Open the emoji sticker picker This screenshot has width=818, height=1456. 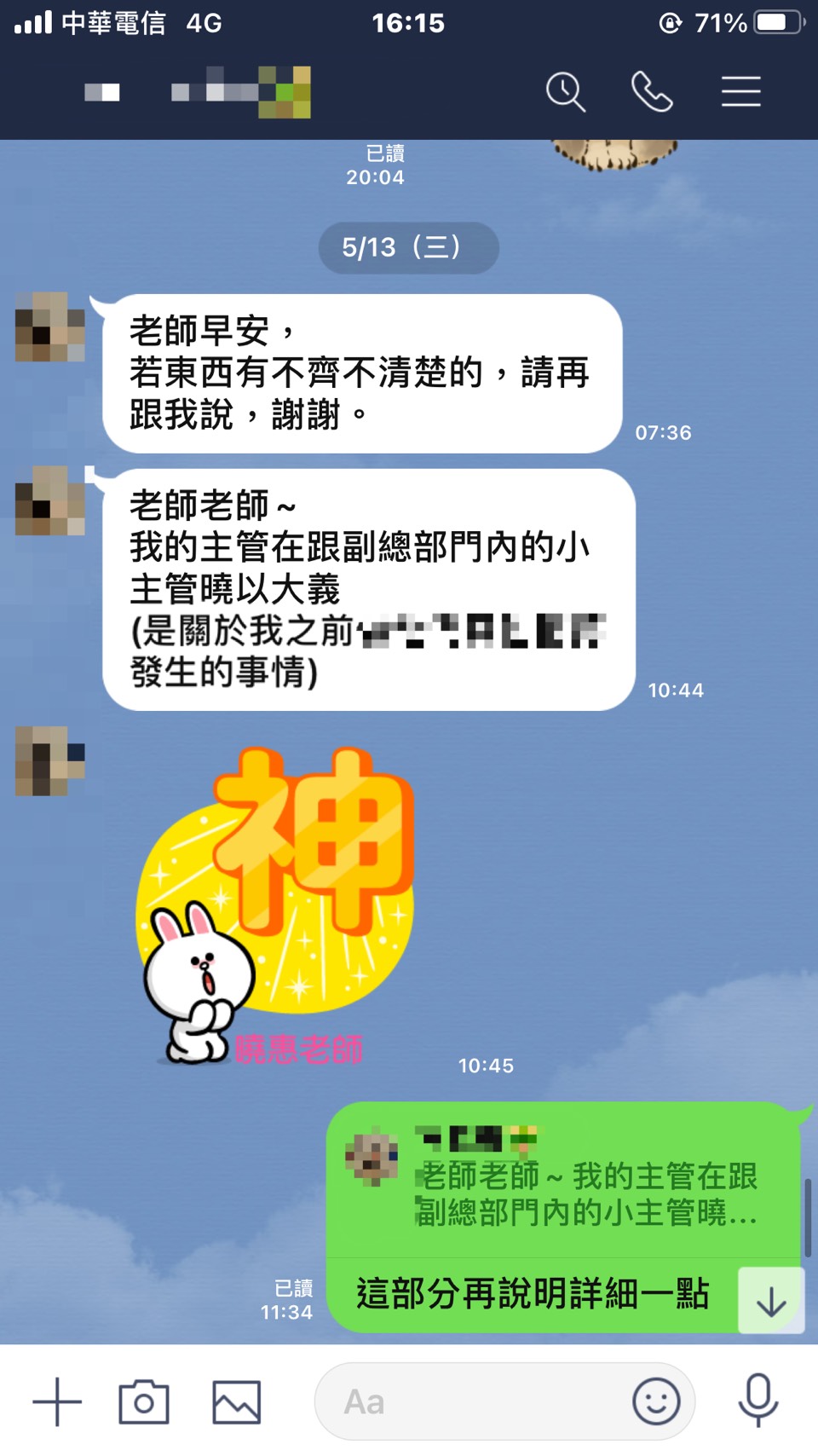pos(656,1401)
